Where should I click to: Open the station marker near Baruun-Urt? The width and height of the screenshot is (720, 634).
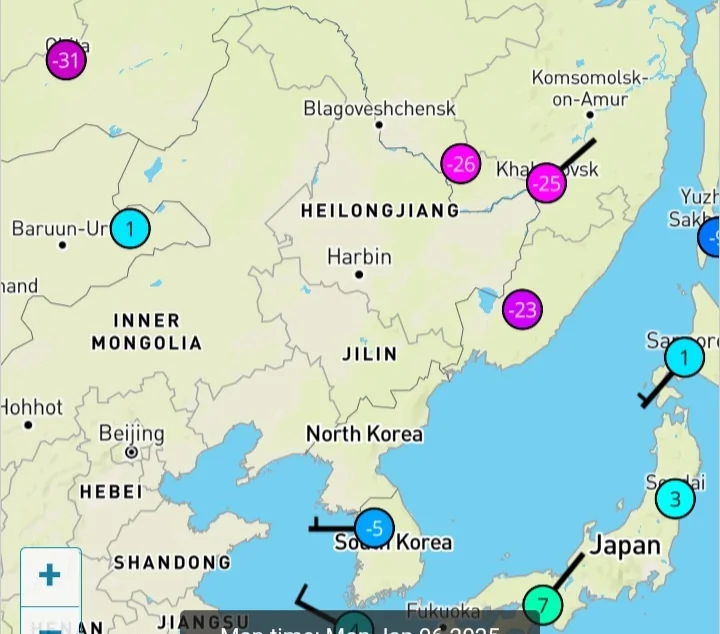pyautogui.click(x=130, y=229)
